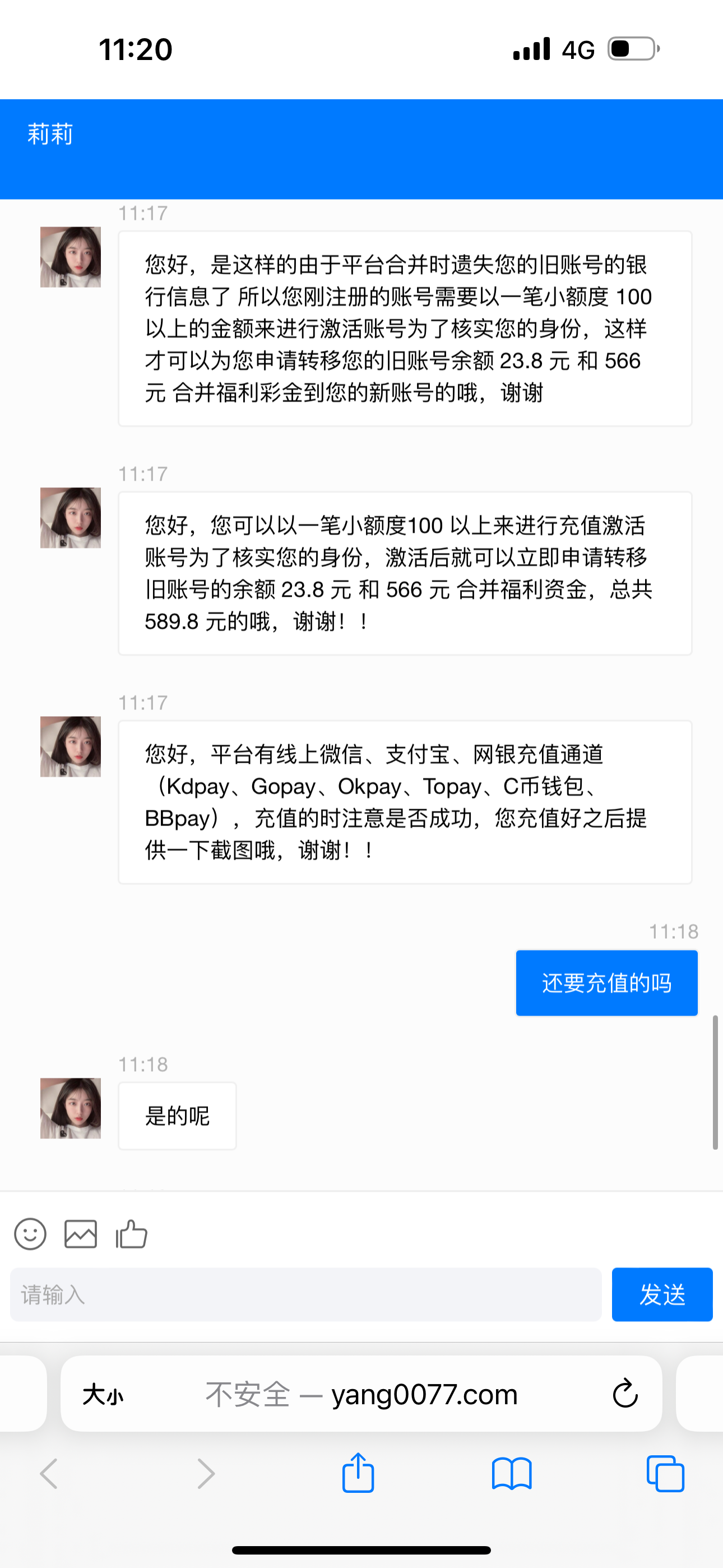The image size is (723, 1568).
Task: Tap the 发送 send button
Action: [661, 1295]
